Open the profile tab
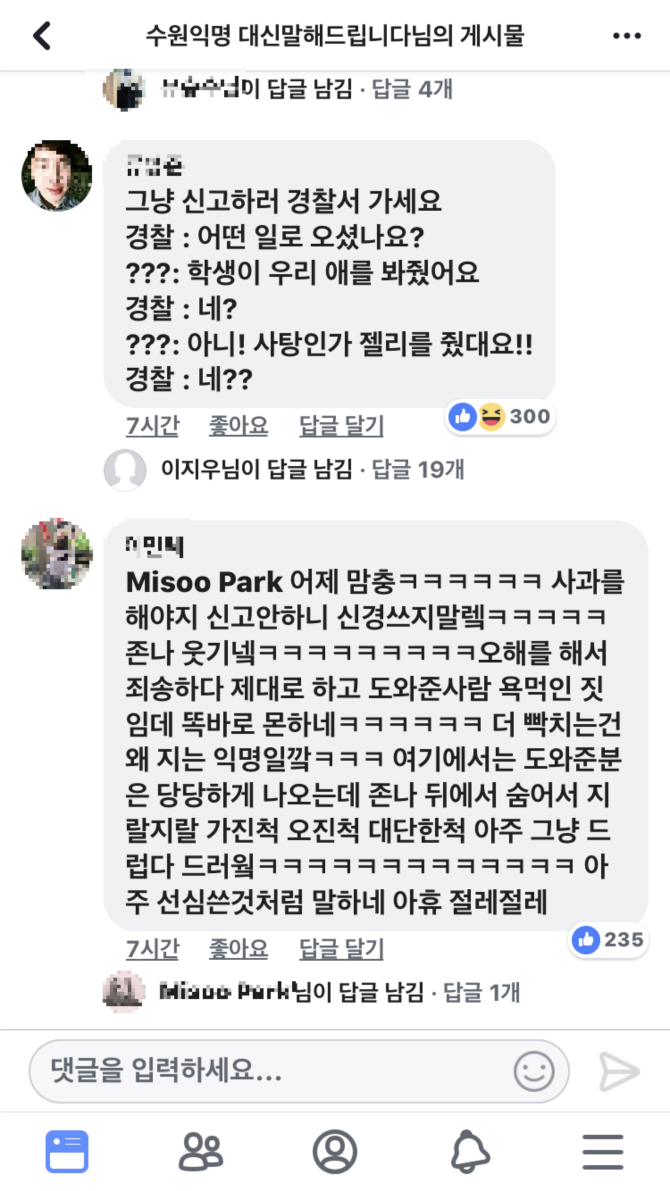The width and height of the screenshot is (670, 1191). [335, 1152]
